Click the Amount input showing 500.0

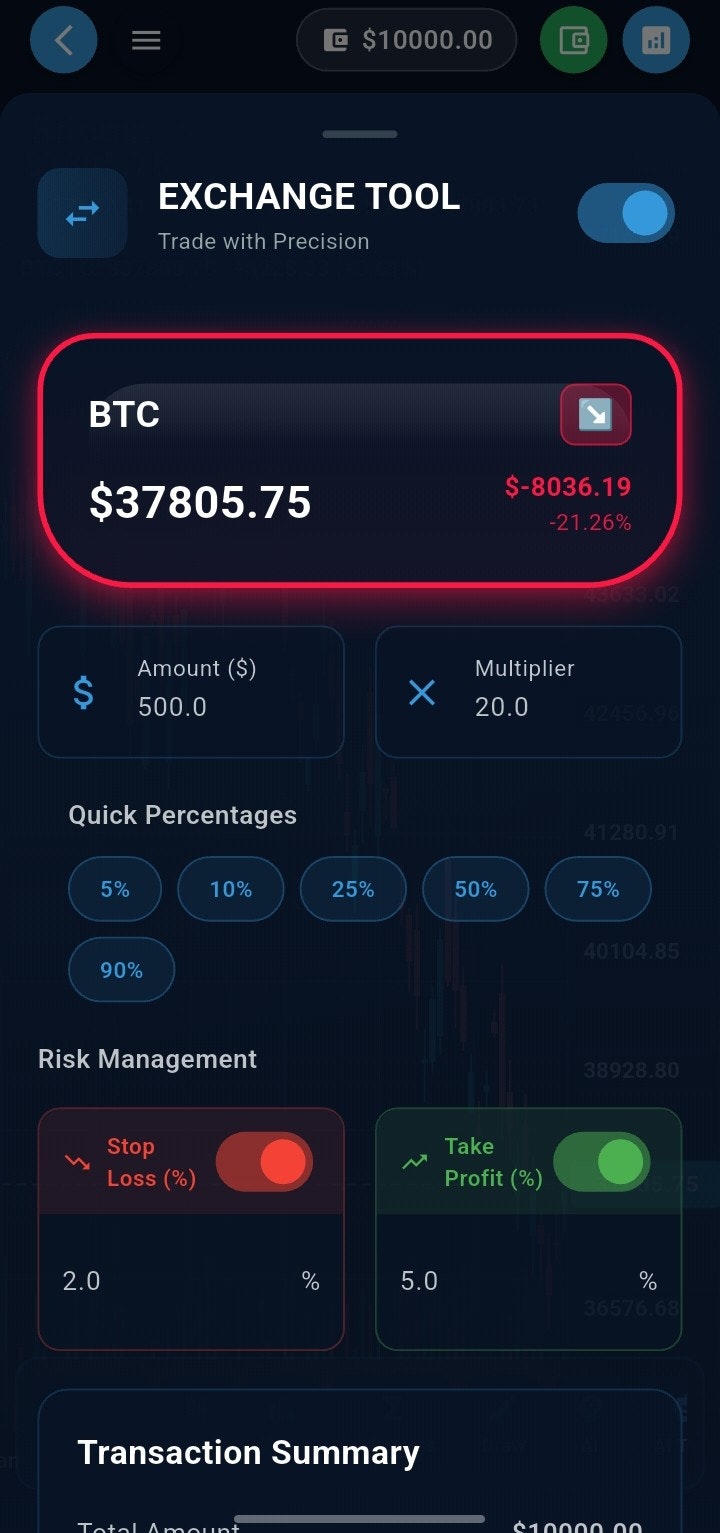(170, 707)
